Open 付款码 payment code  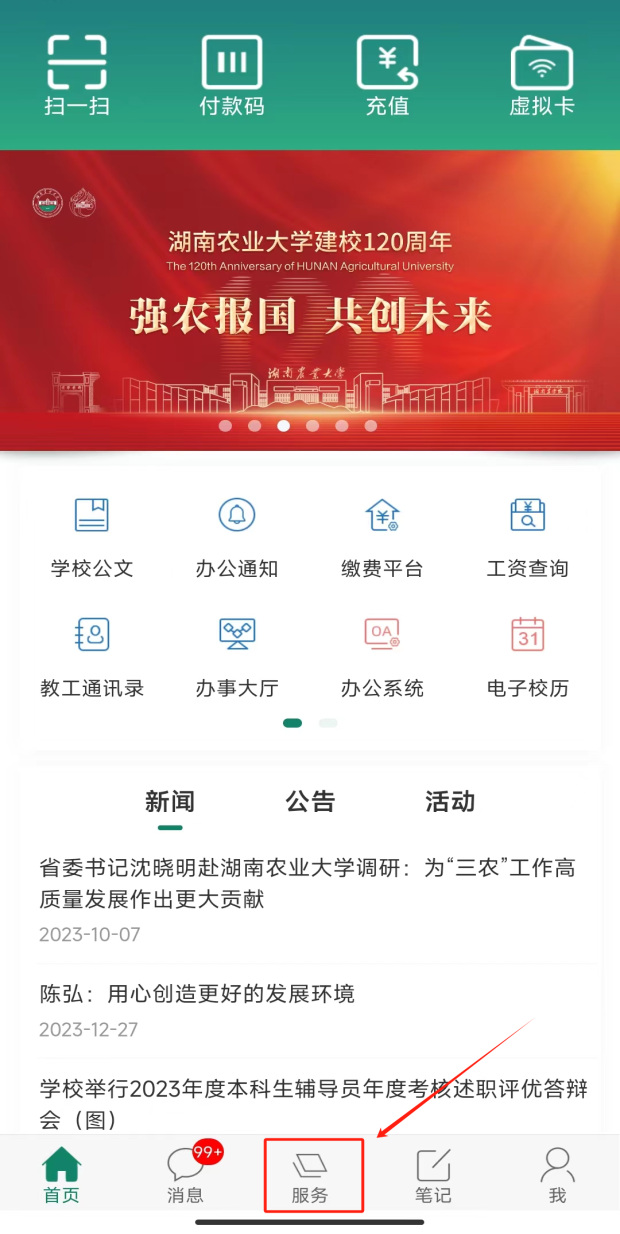point(232,74)
